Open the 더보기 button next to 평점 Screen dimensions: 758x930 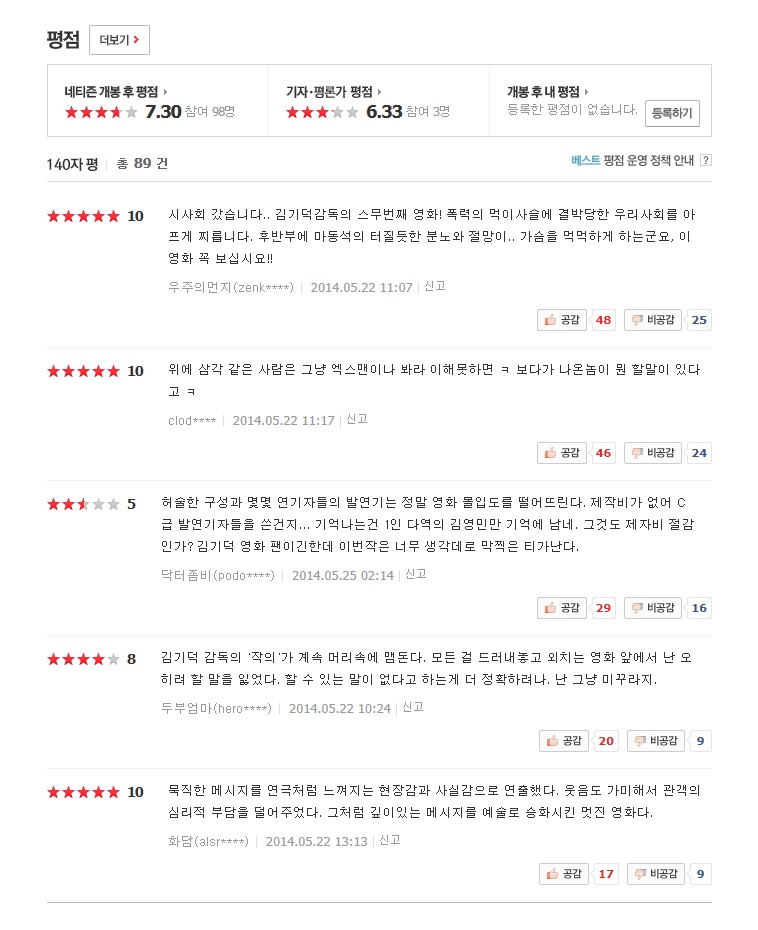pos(119,40)
